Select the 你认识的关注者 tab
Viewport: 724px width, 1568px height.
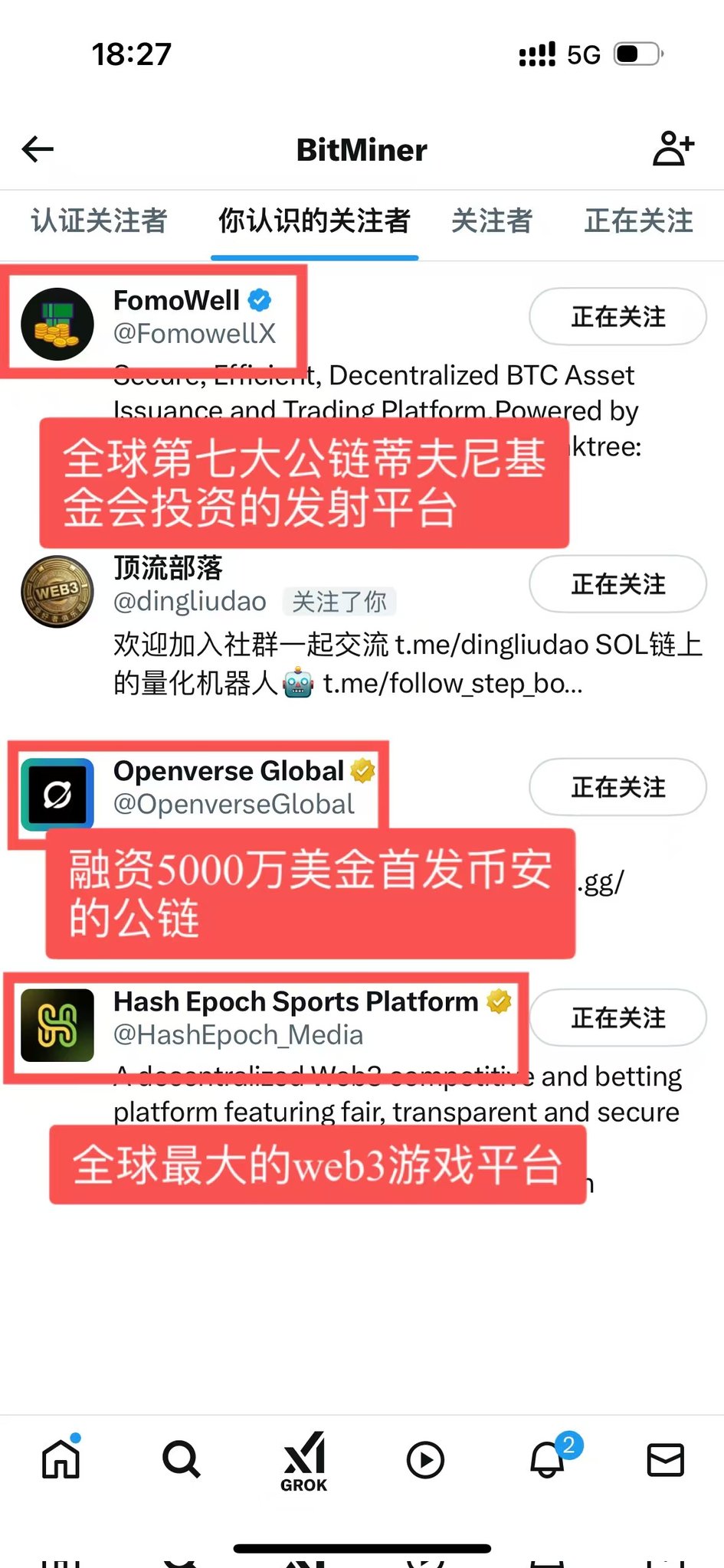point(314,221)
